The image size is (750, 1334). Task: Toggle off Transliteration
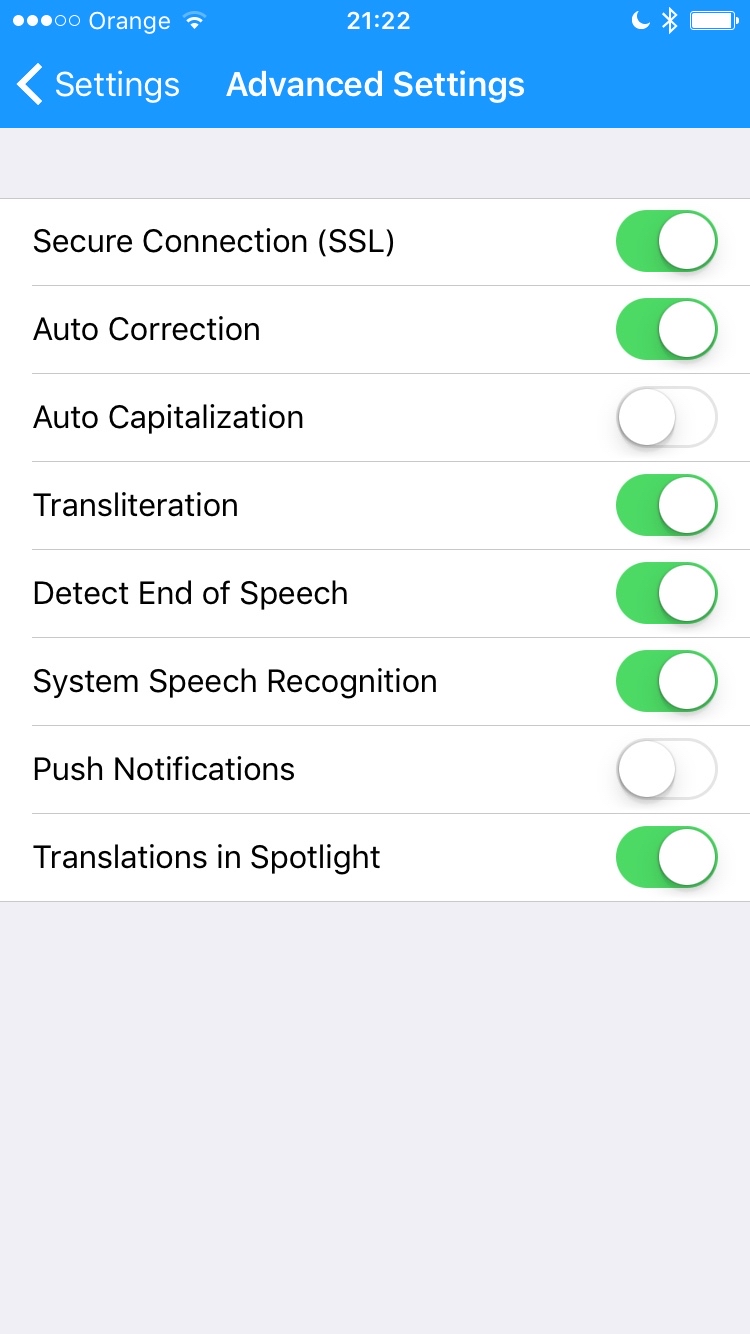(667, 505)
